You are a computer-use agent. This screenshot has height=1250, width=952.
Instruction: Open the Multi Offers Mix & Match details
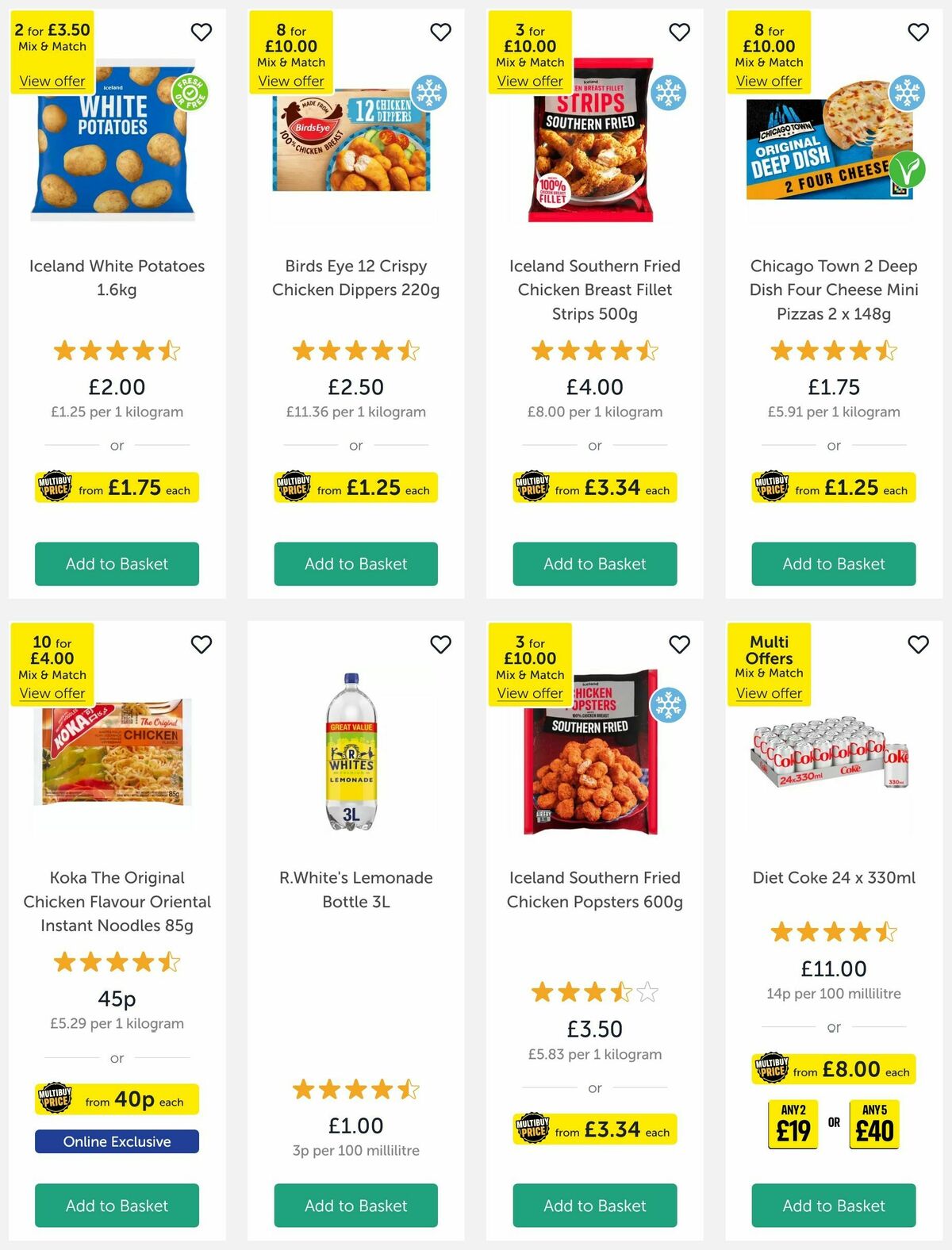pyautogui.click(x=769, y=693)
